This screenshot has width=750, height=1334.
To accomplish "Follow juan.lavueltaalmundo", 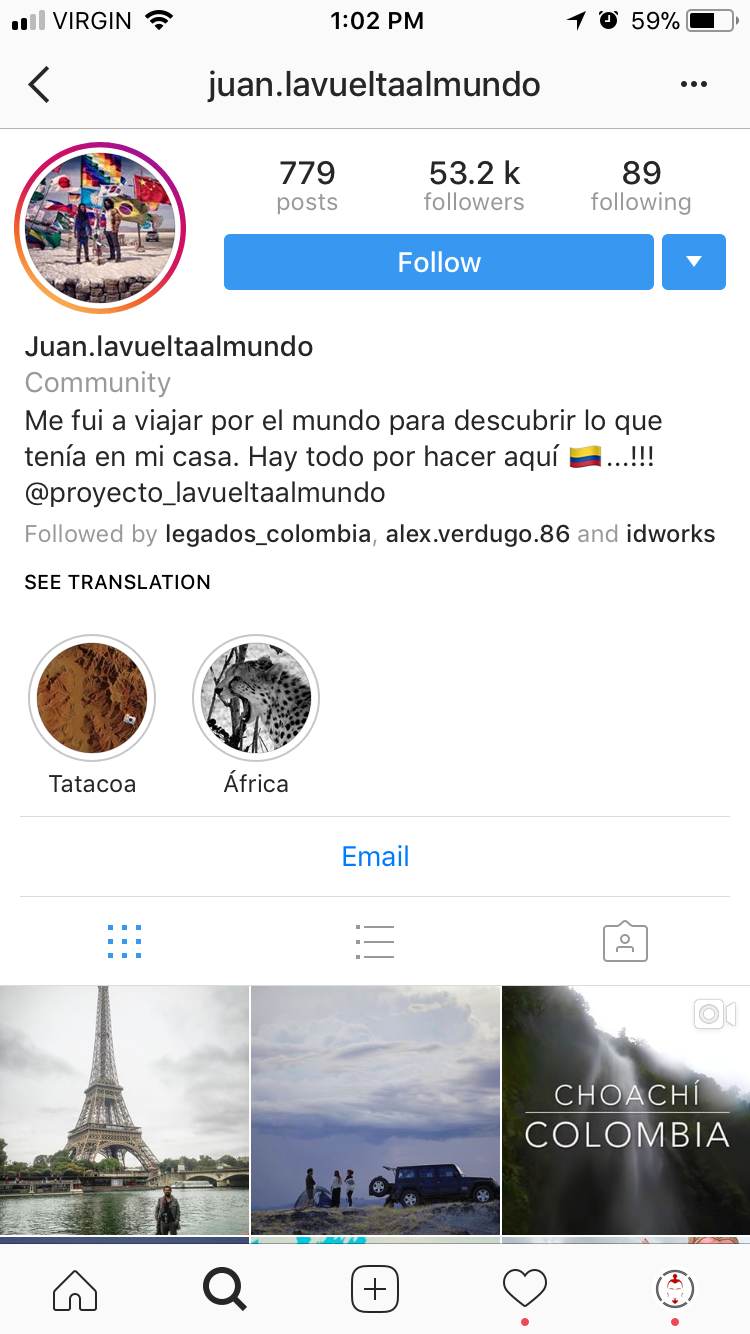I will 439,262.
